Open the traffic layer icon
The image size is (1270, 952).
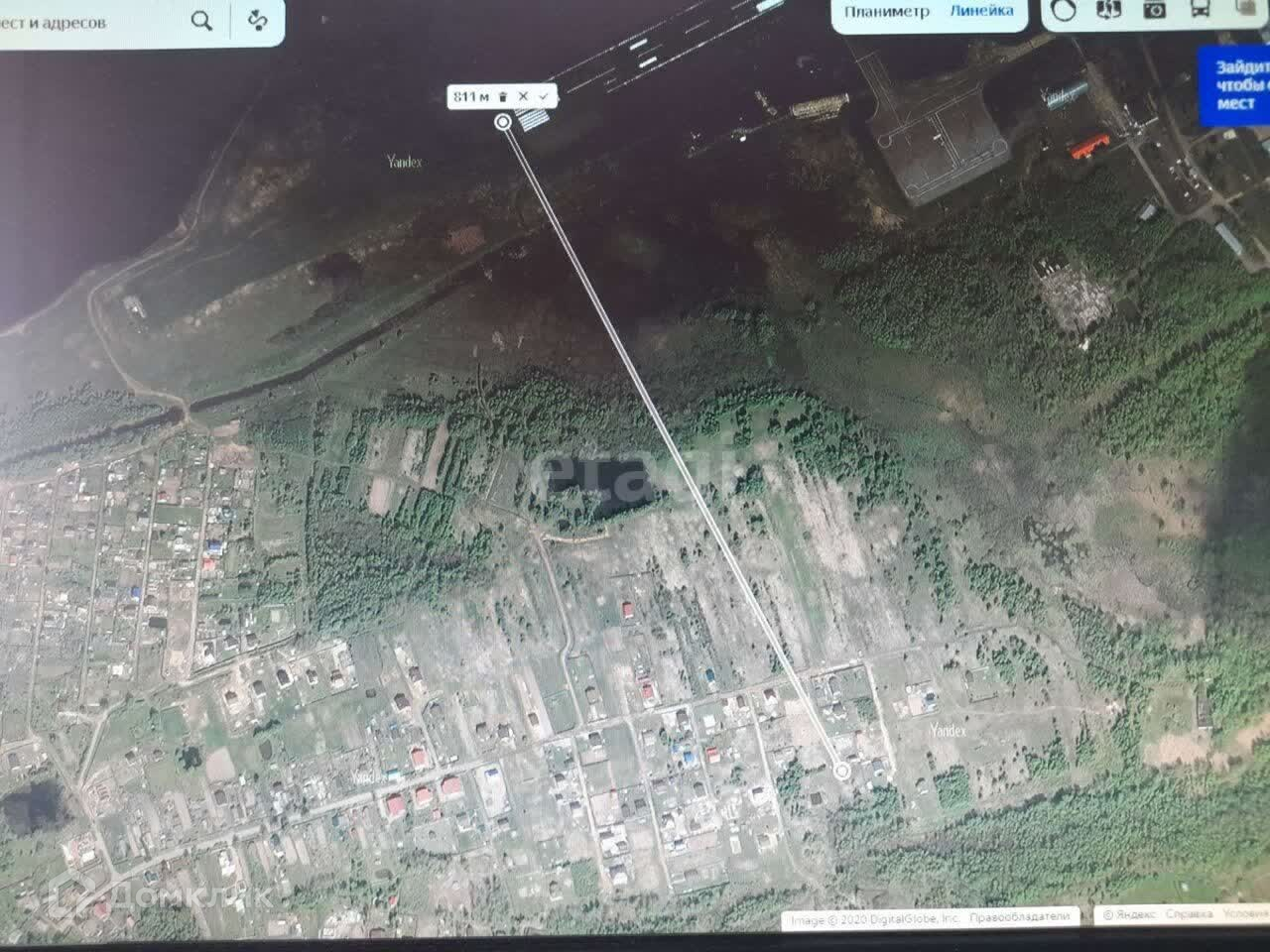[x=1064, y=11]
